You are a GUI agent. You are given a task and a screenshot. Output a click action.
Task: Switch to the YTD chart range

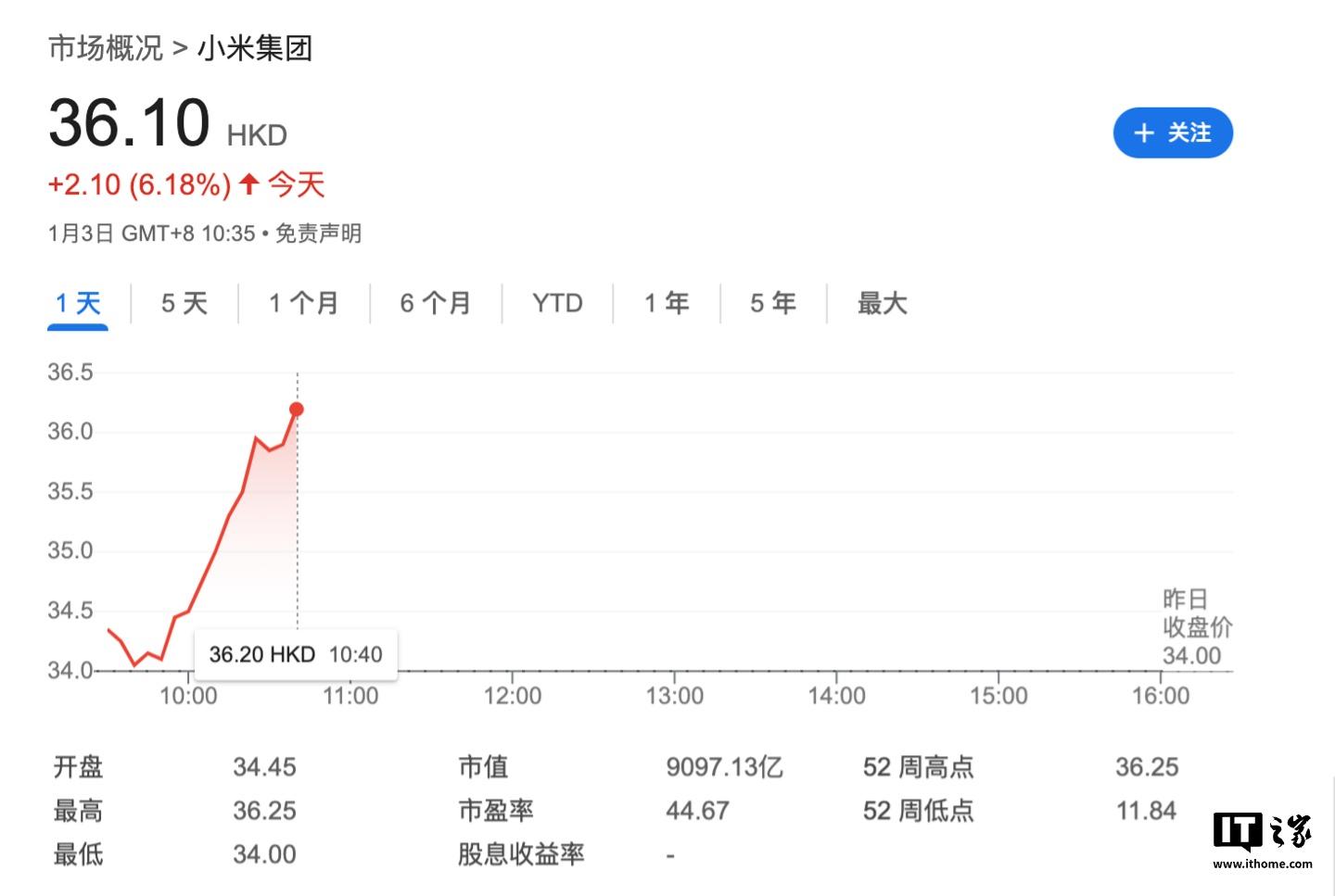tap(557, 303)
